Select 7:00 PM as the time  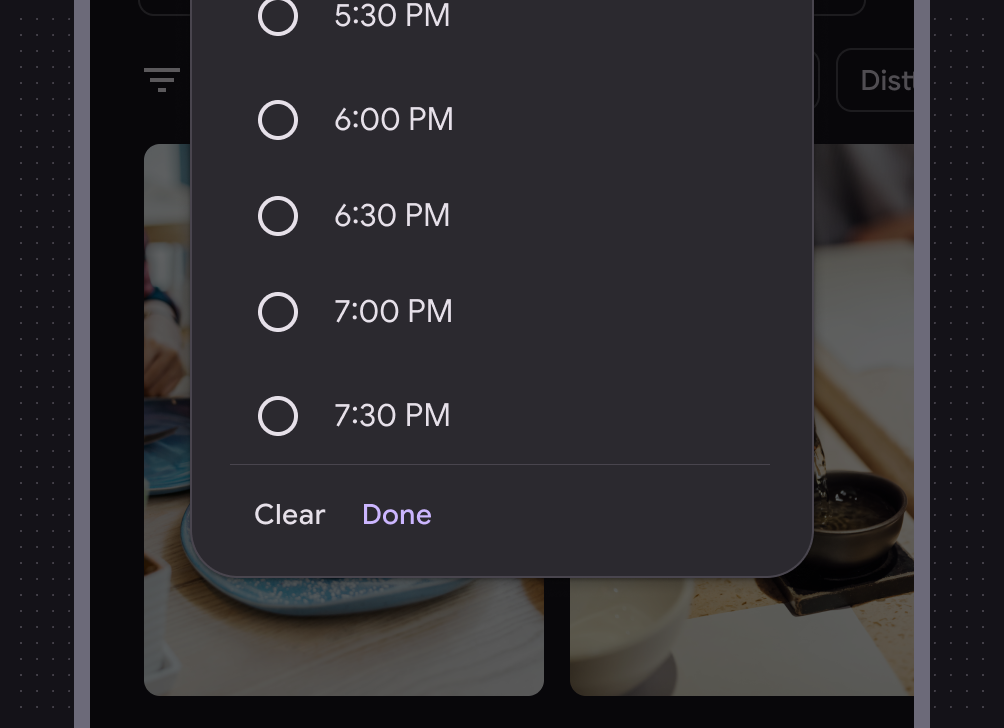(x=278, y=312)
